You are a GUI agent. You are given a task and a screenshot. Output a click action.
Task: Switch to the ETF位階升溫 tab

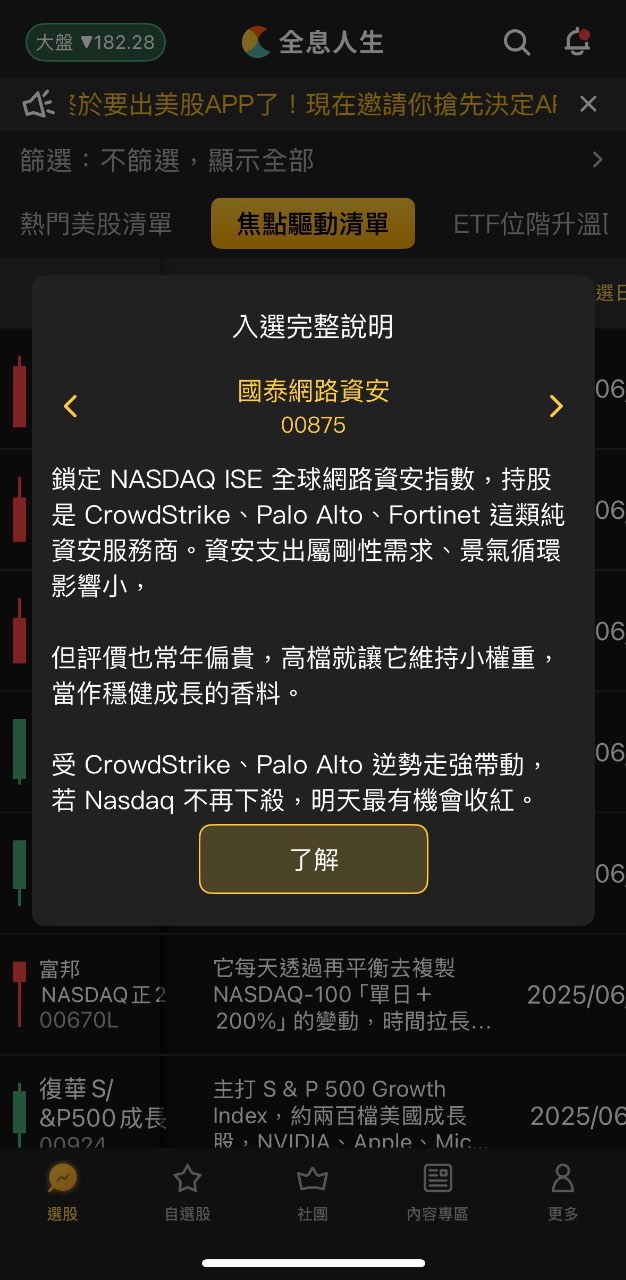pyautogui.click(x=530, y=224)
